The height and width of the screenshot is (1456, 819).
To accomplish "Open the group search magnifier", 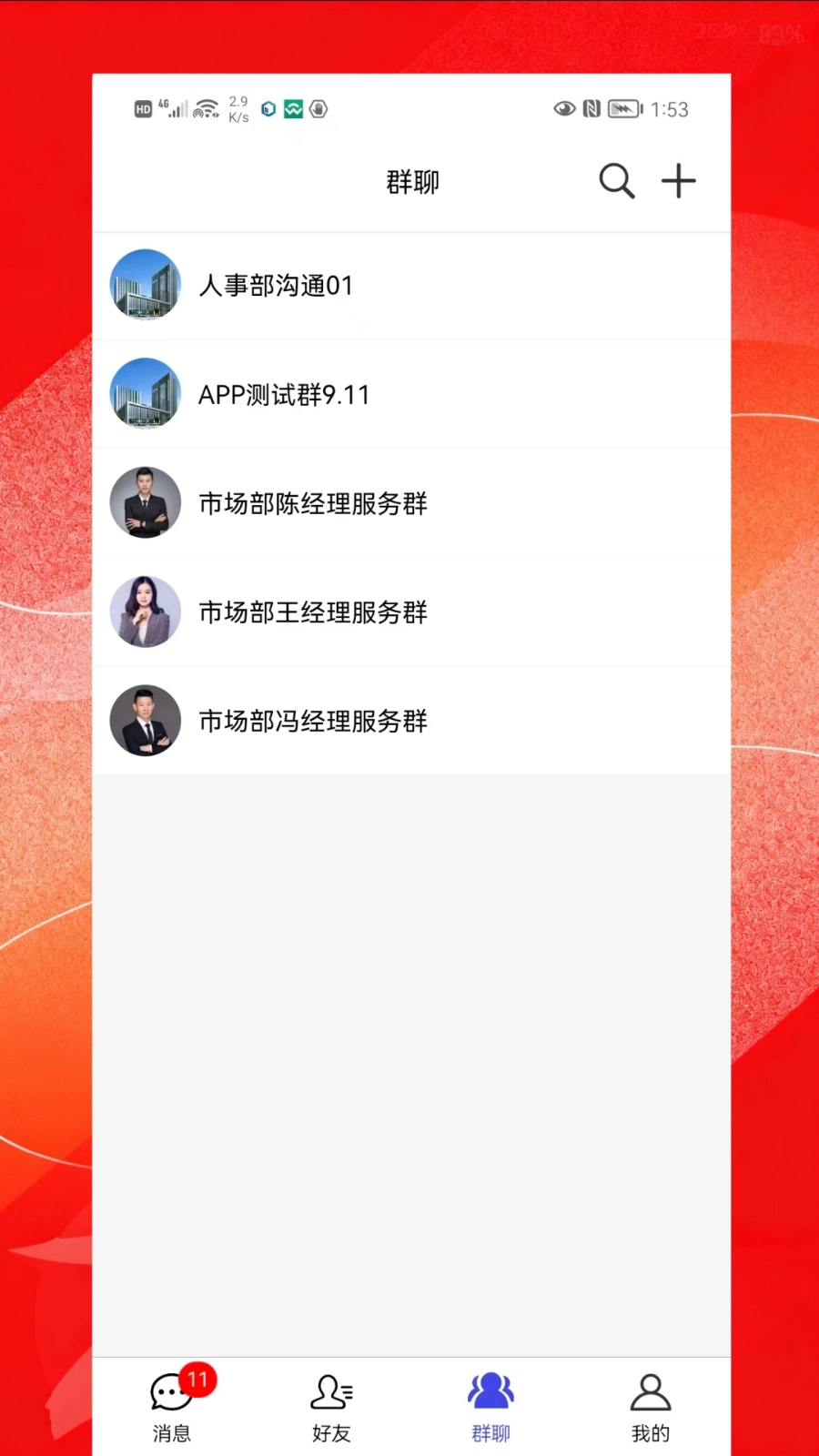I will click(x=616, y=181).
